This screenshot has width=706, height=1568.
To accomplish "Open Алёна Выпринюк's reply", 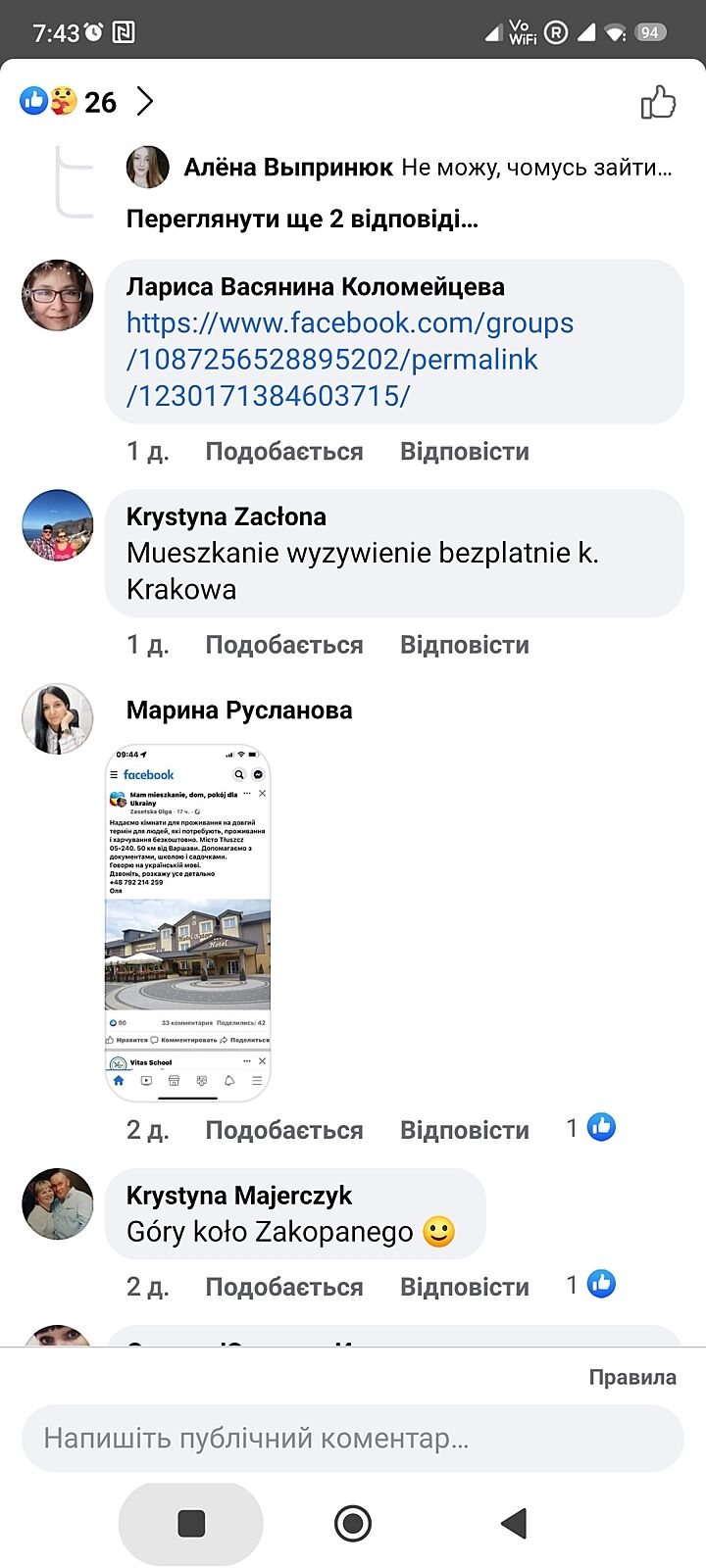I will click(x=428, y=168).
